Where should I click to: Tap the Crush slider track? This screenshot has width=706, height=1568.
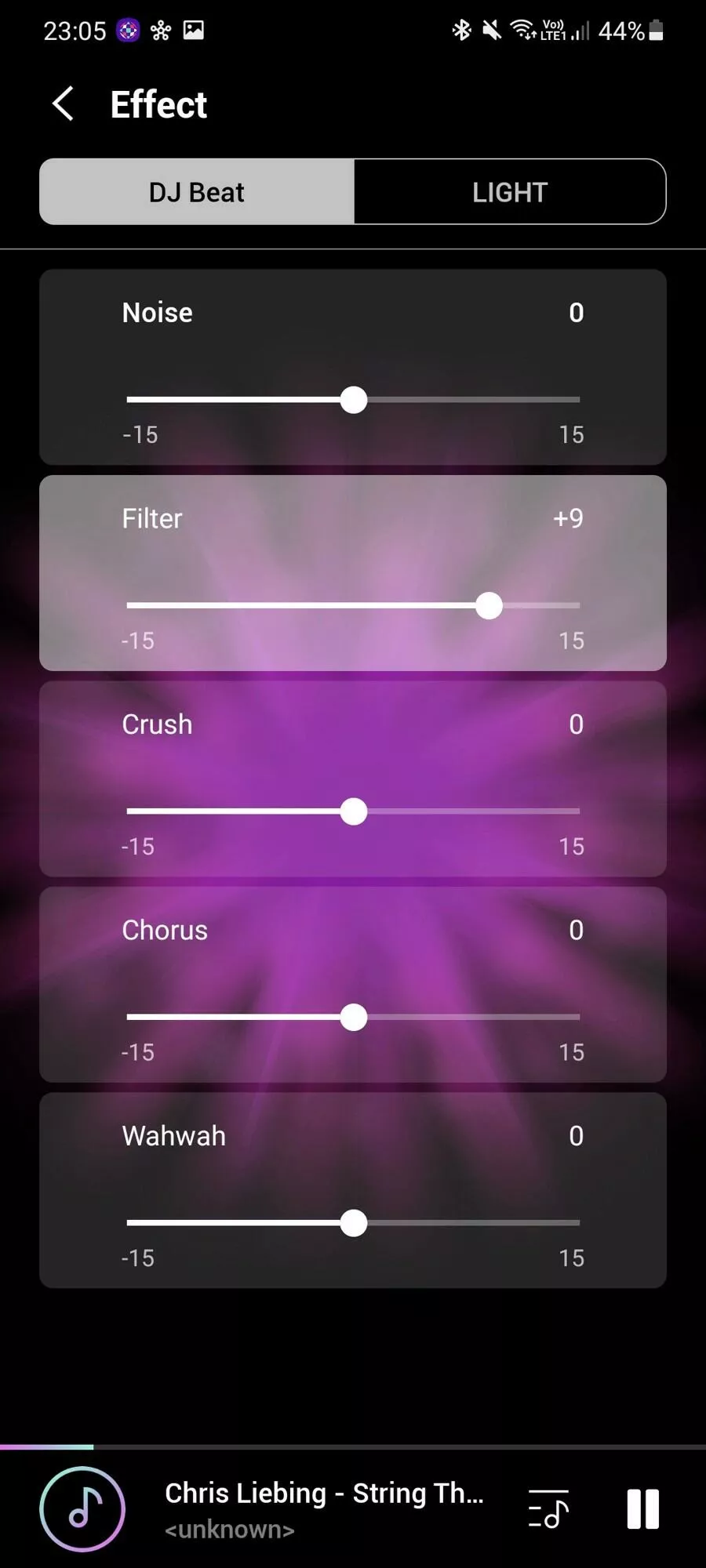[x=353, y=811]
